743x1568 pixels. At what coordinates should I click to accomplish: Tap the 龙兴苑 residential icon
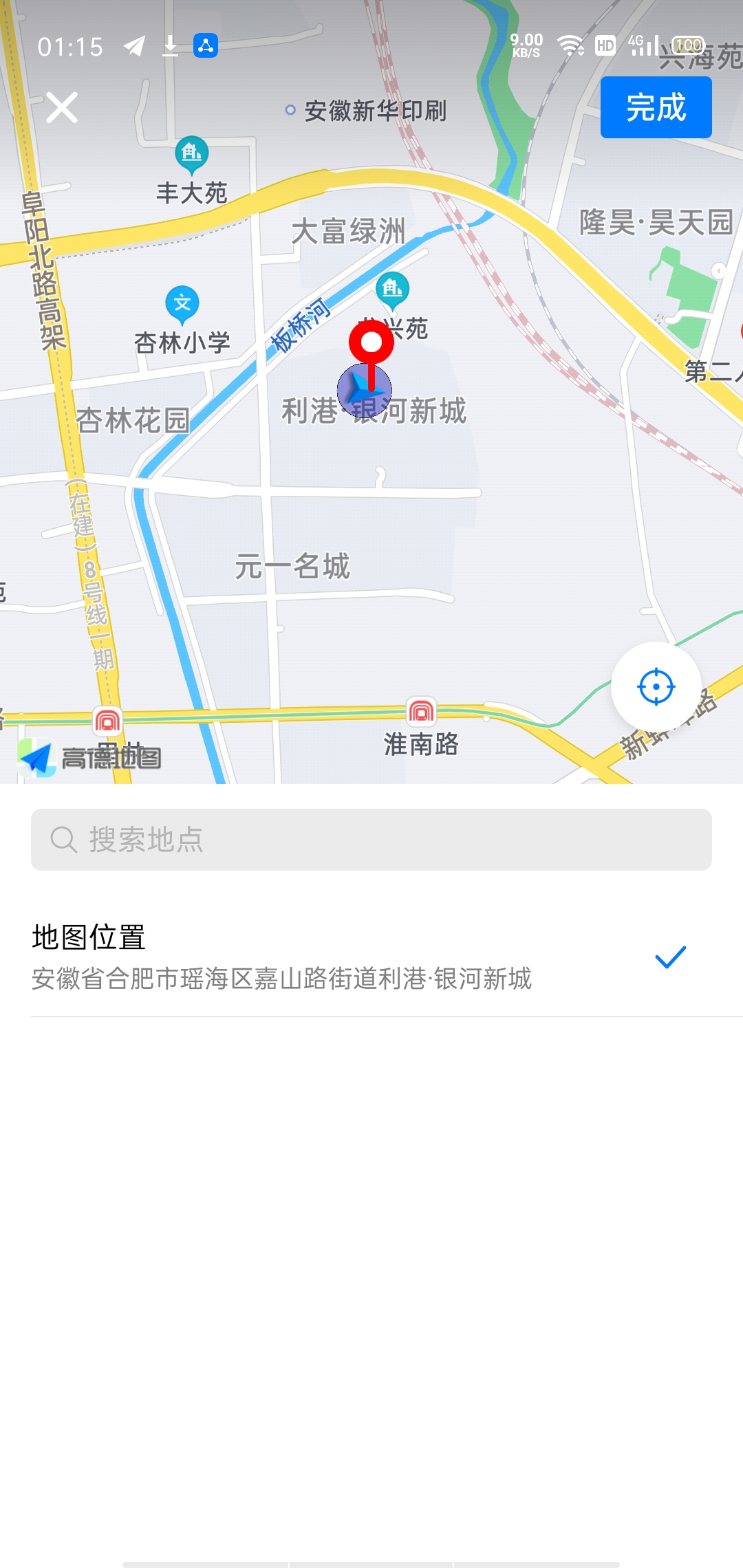(x=391, y=289)
